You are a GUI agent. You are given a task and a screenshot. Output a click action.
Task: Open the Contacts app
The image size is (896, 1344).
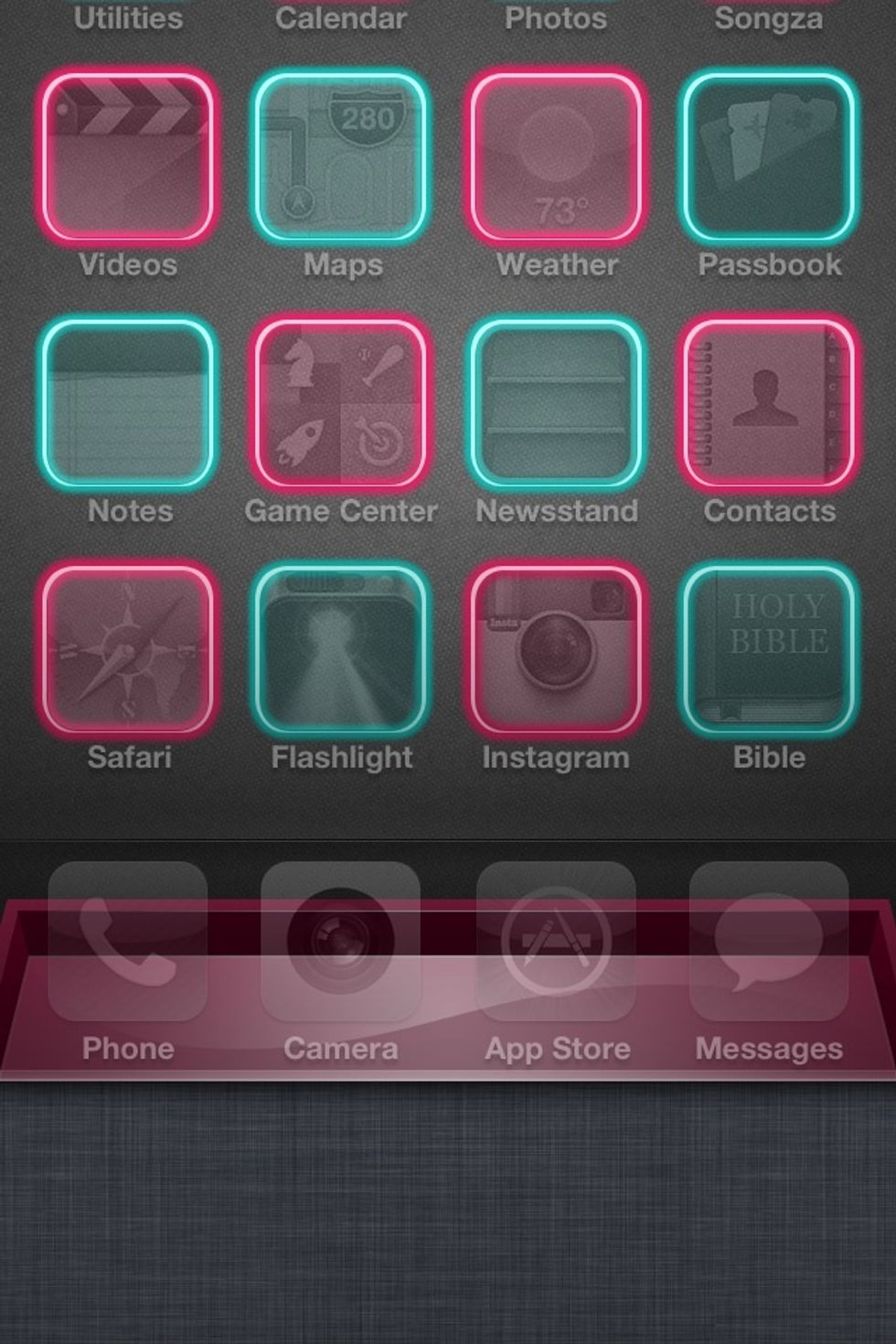[769, 403]
